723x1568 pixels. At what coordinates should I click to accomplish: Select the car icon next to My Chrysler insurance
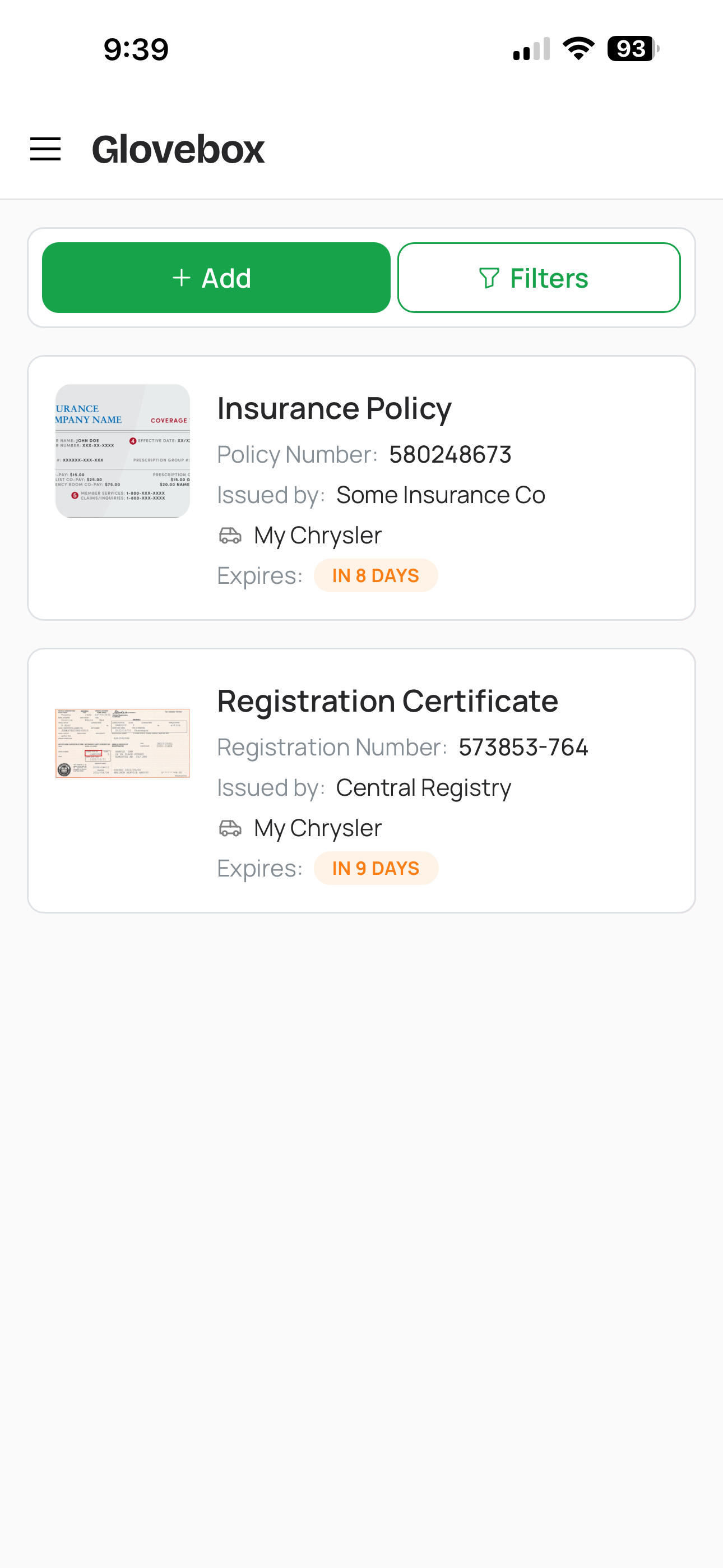pyautogui.click(x=230, y=535)
